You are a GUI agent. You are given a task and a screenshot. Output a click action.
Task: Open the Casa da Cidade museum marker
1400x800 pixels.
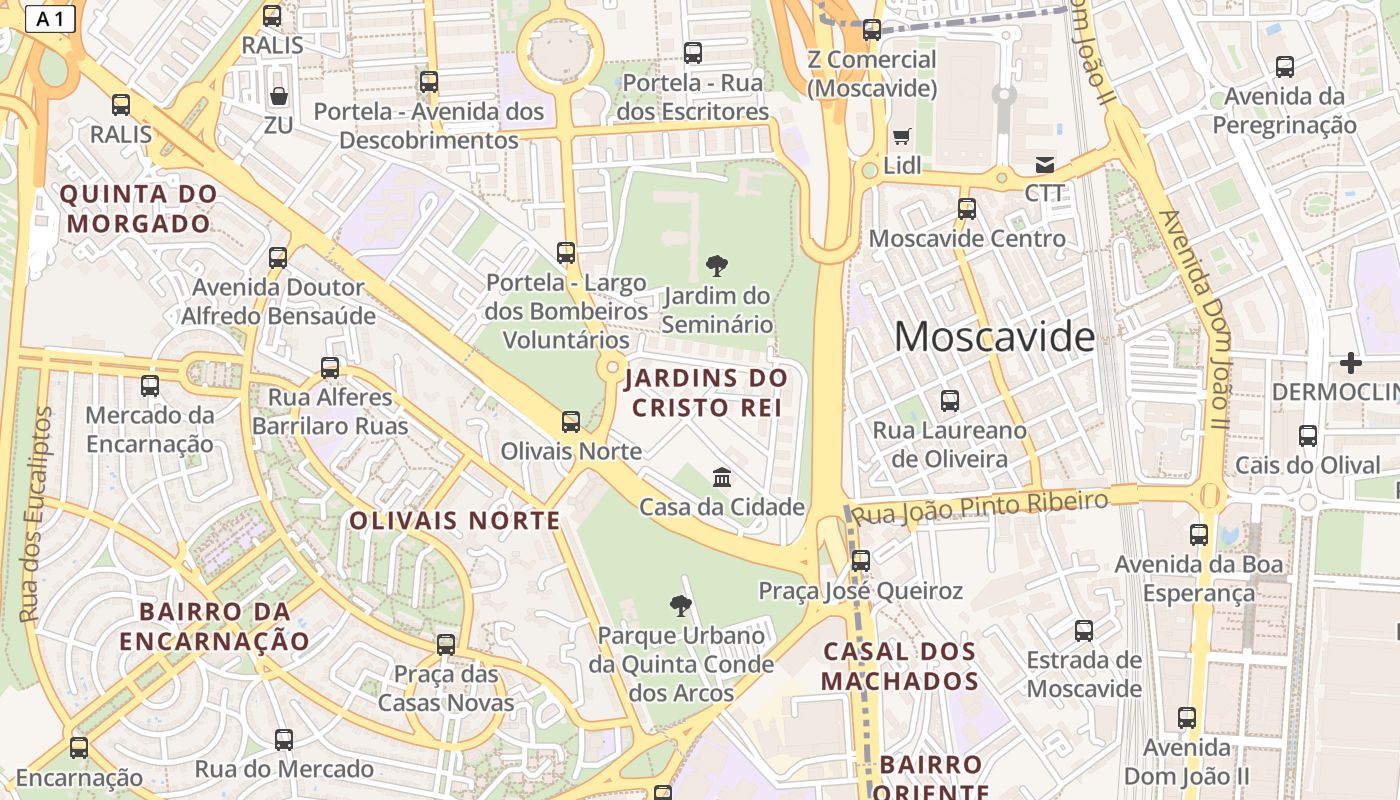click(x=722, y=477)
